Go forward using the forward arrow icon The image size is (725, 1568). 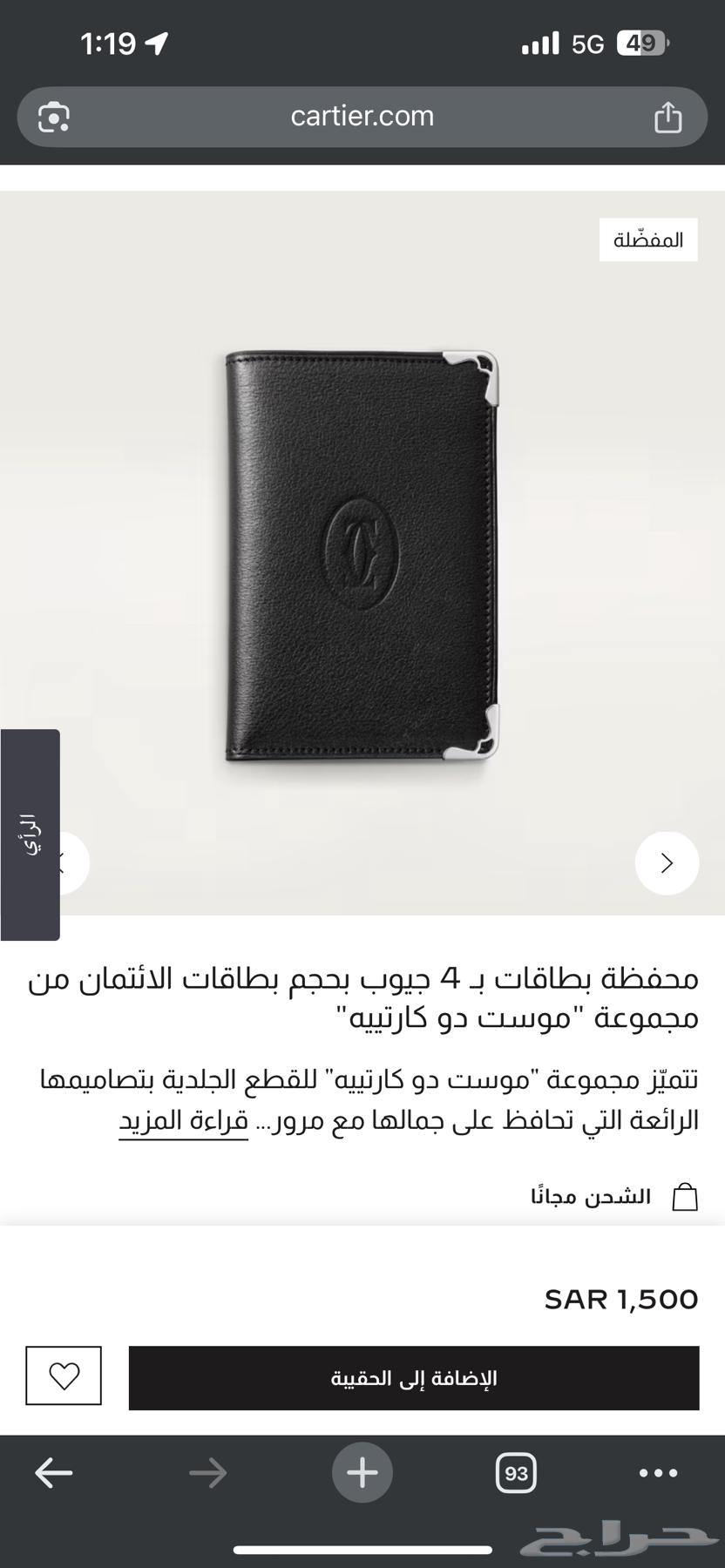point(208,1472)
